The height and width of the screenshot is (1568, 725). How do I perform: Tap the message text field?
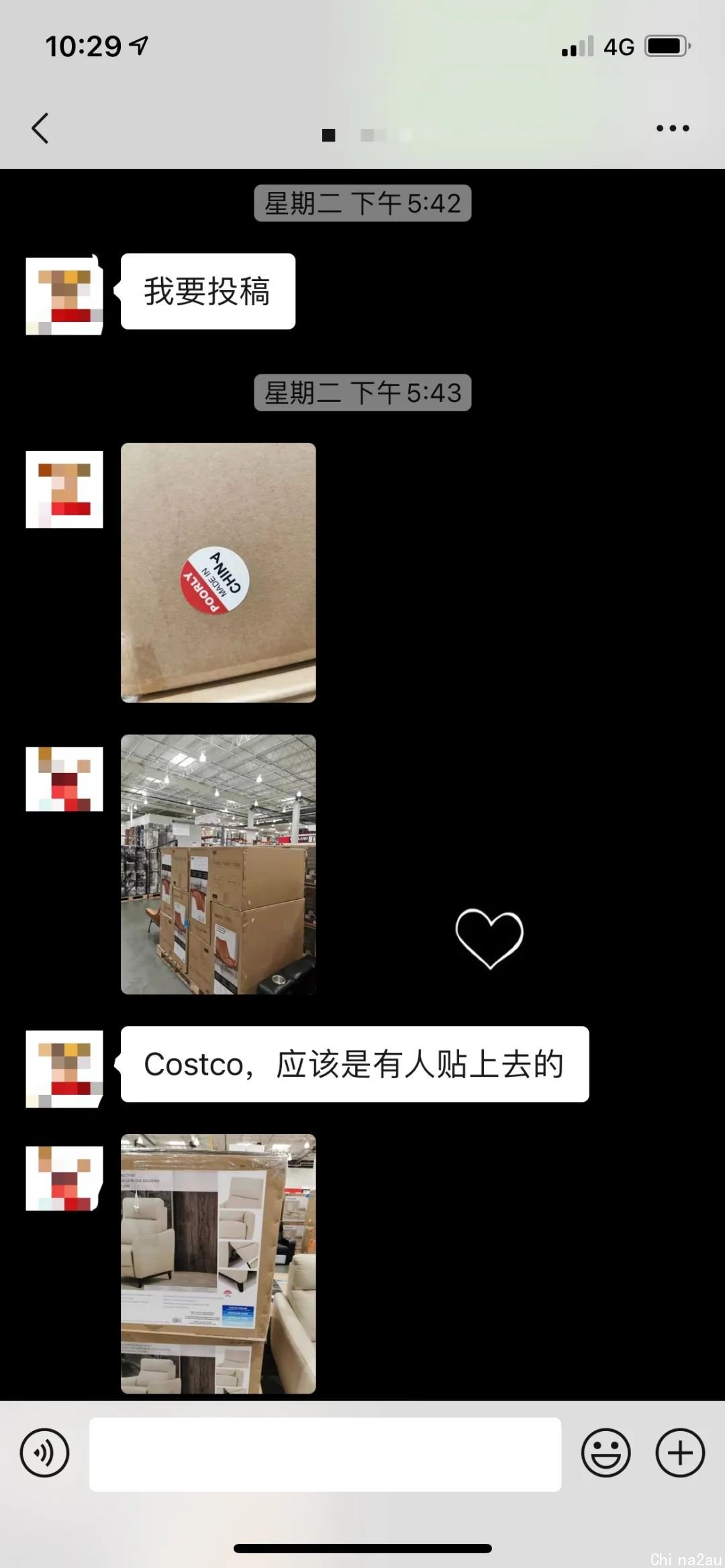pos(325,1454)
